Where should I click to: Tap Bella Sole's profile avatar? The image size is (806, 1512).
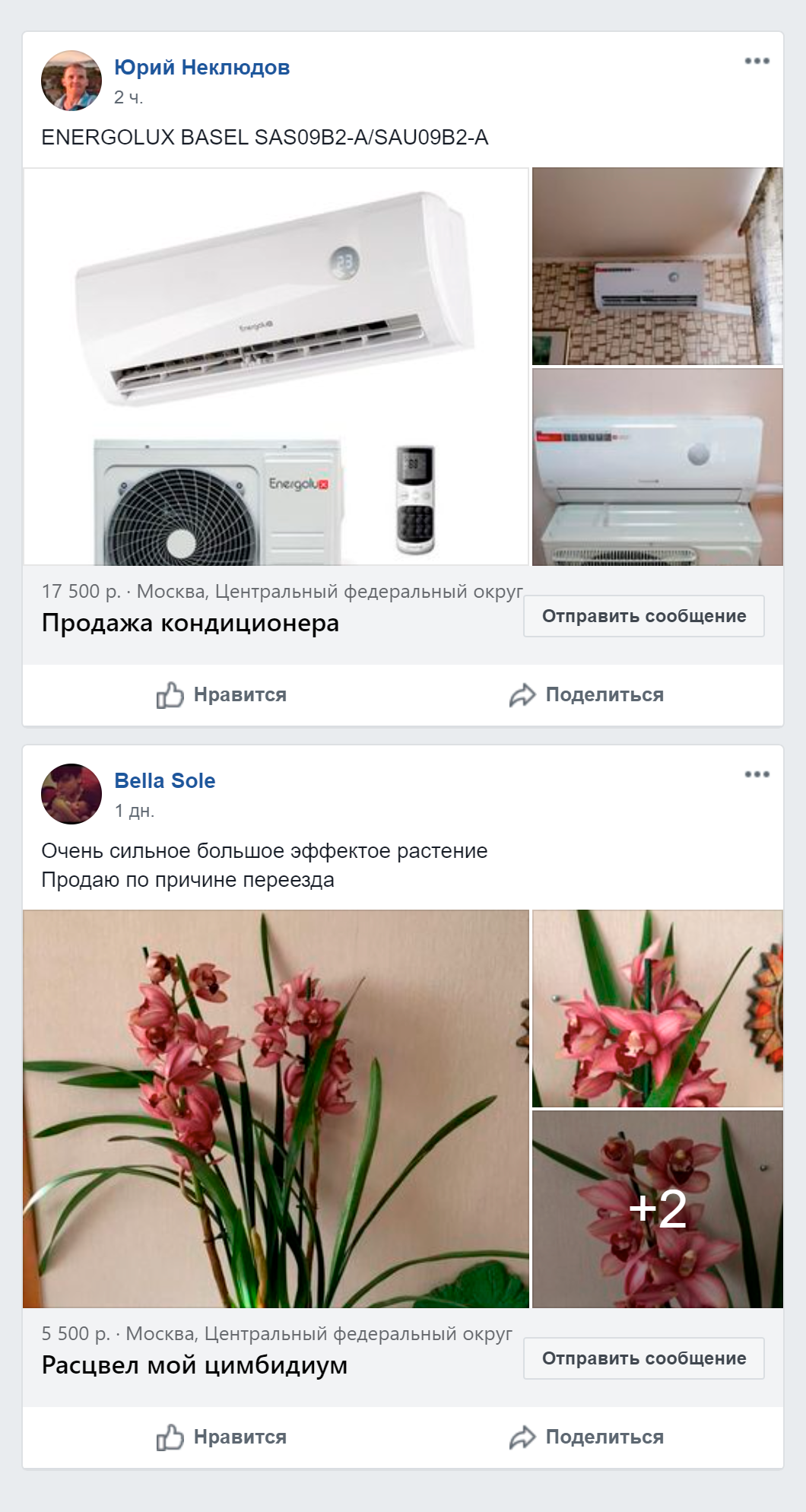pyautogui.click(x=71, y=794)
